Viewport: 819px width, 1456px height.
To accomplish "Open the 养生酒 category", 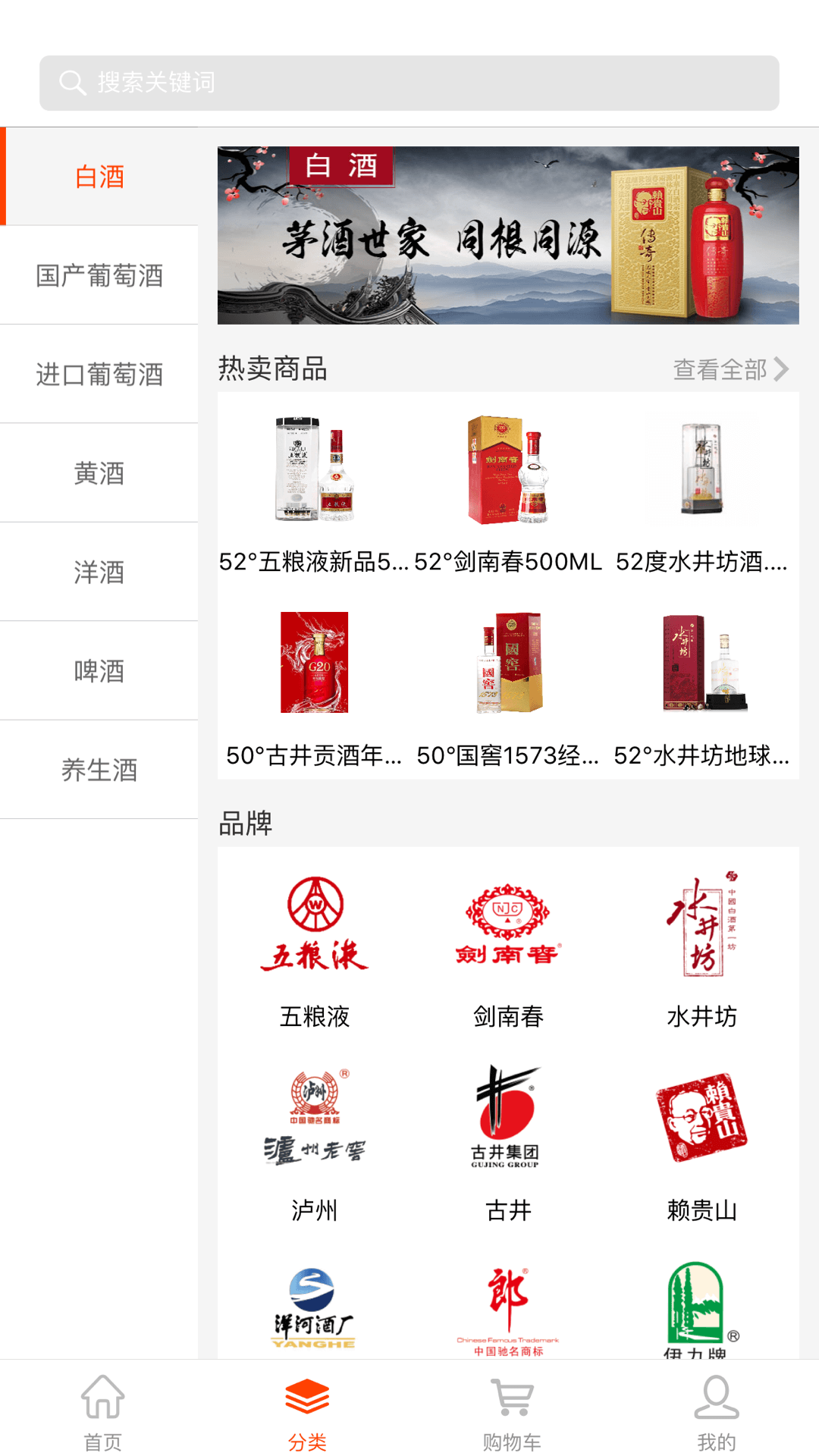I will click(x=99, y=770).
